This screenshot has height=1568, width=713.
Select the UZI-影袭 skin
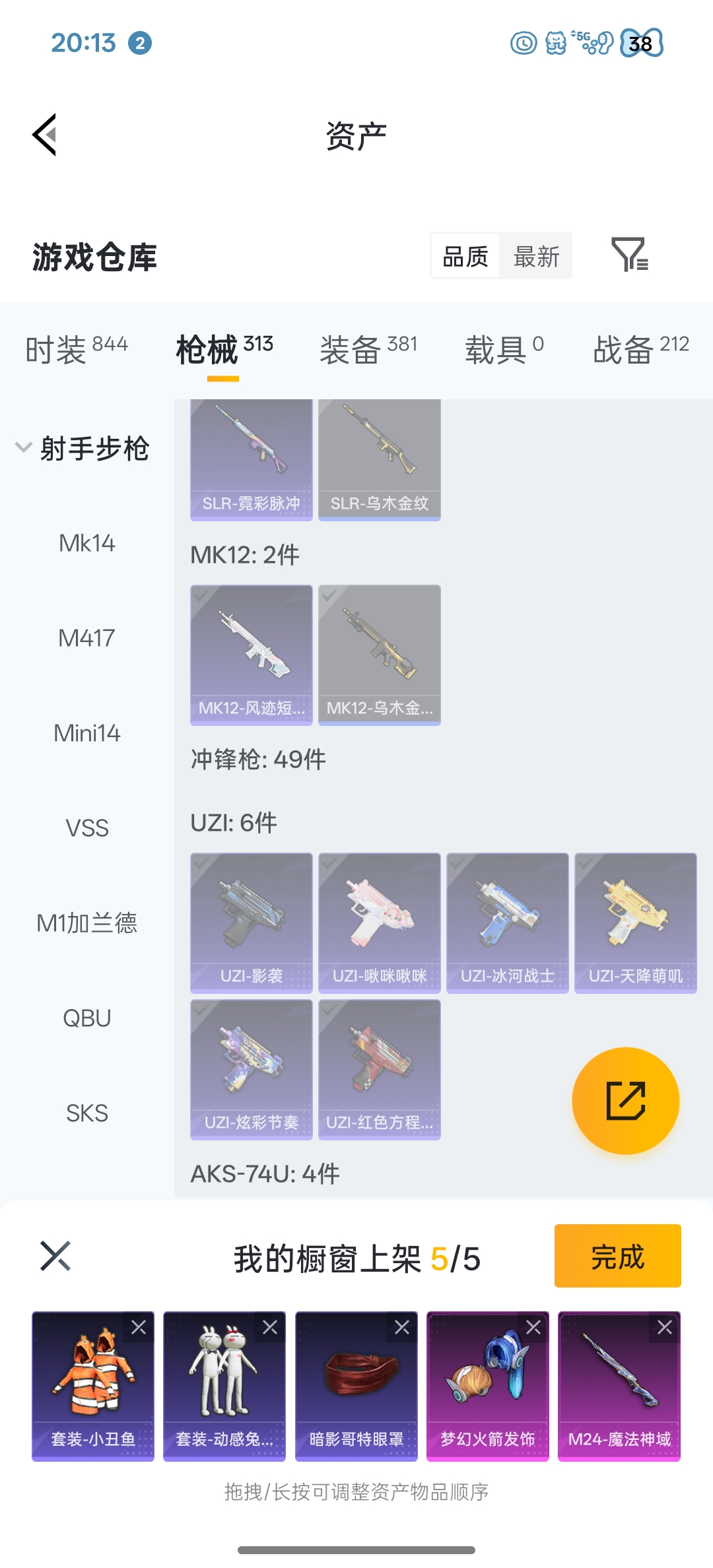click(252, 923)
